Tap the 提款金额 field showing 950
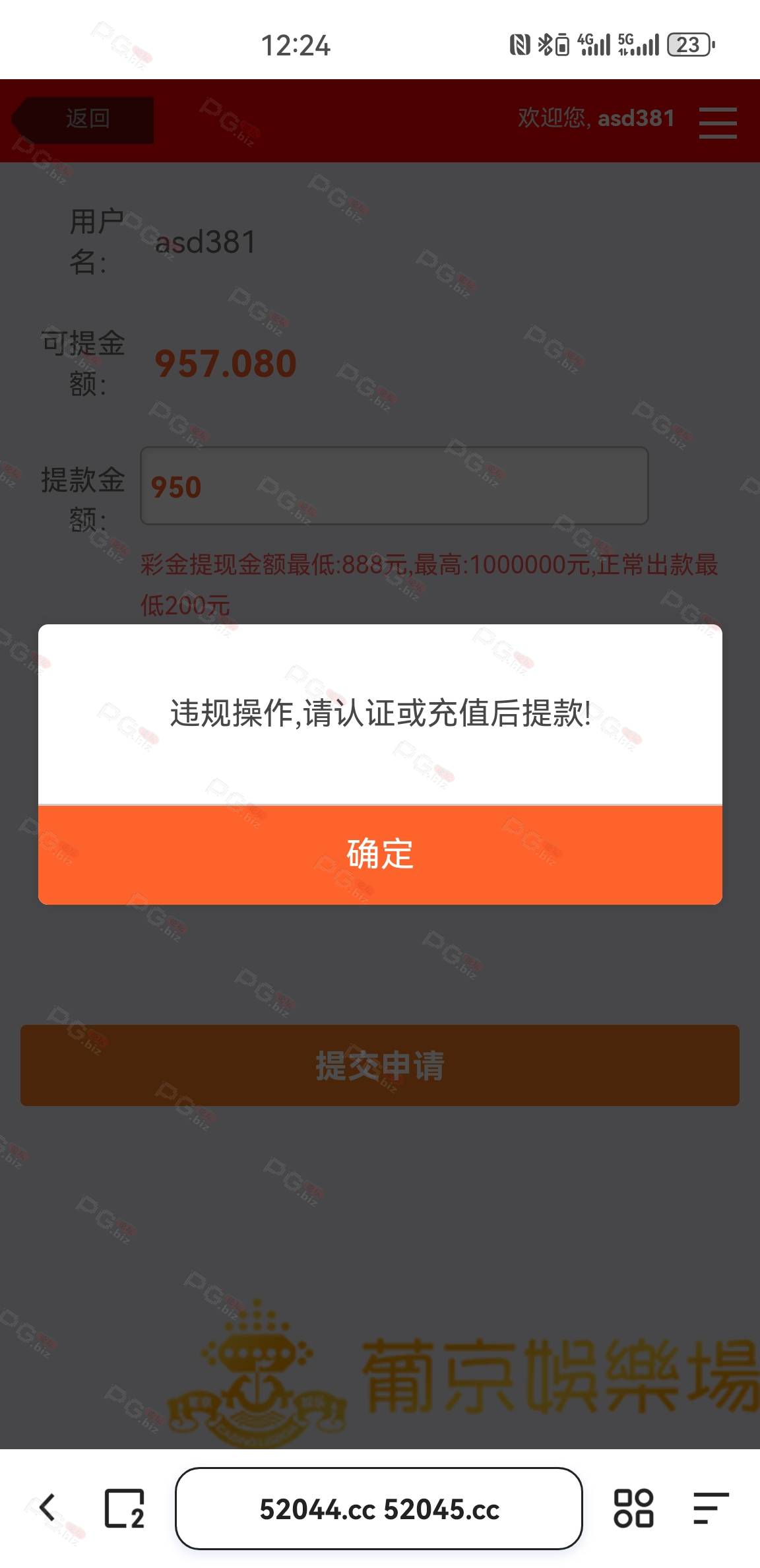The height and width of the screenshot is (1568, 760). [x=395, y=486]
